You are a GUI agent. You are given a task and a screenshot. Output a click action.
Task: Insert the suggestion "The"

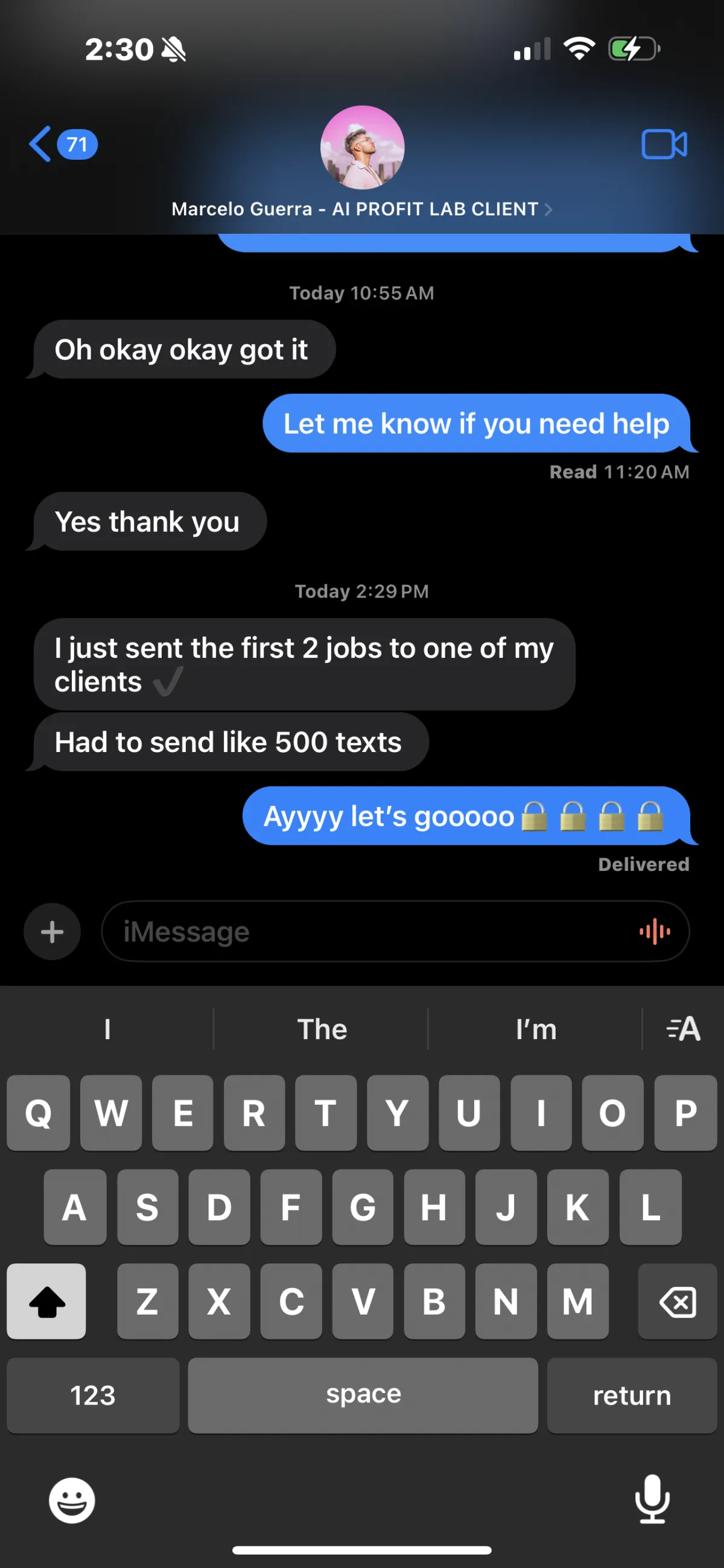pyautogui.click(x=322, y=1029)
